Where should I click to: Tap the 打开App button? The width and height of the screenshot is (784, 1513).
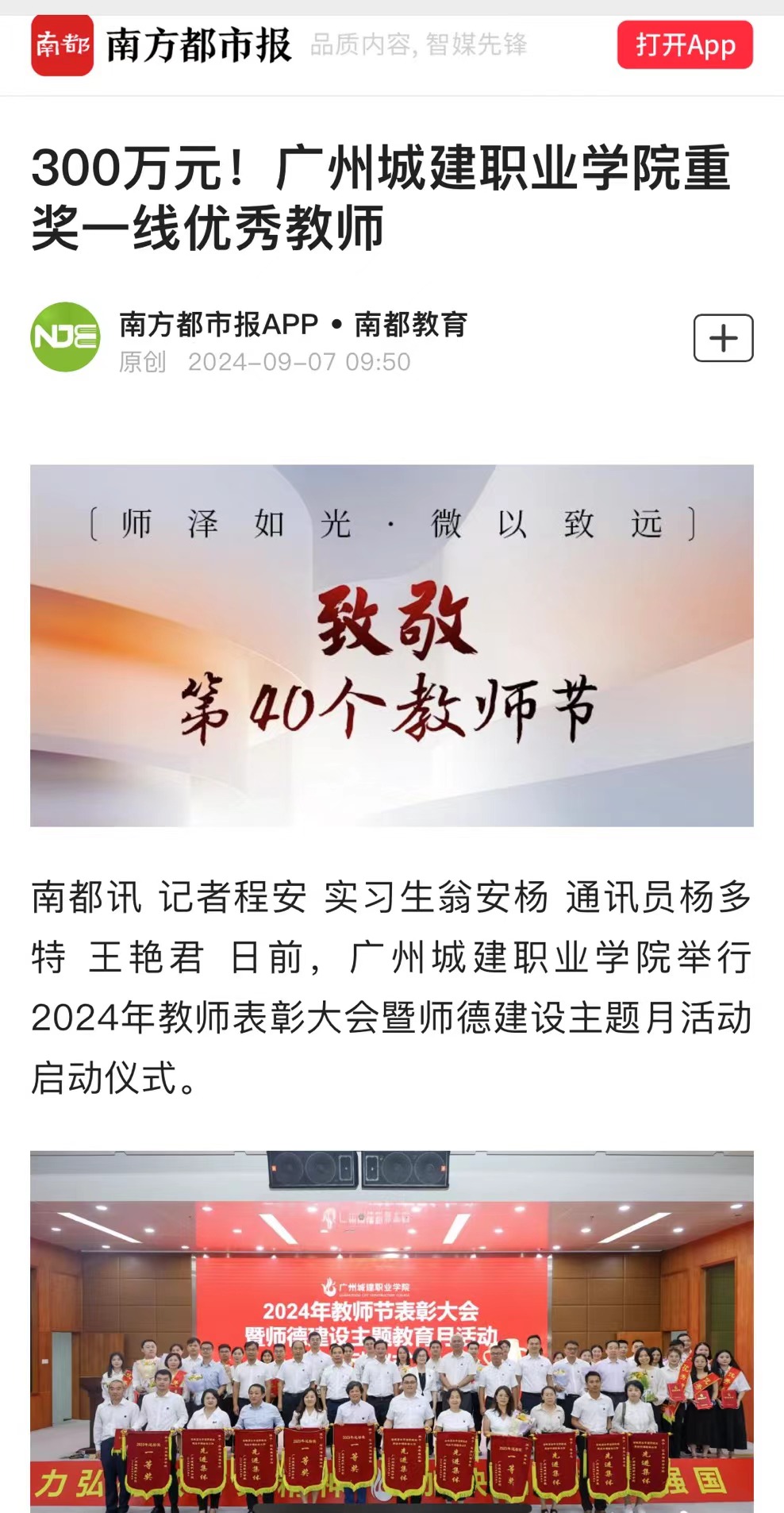click(685, 45)
